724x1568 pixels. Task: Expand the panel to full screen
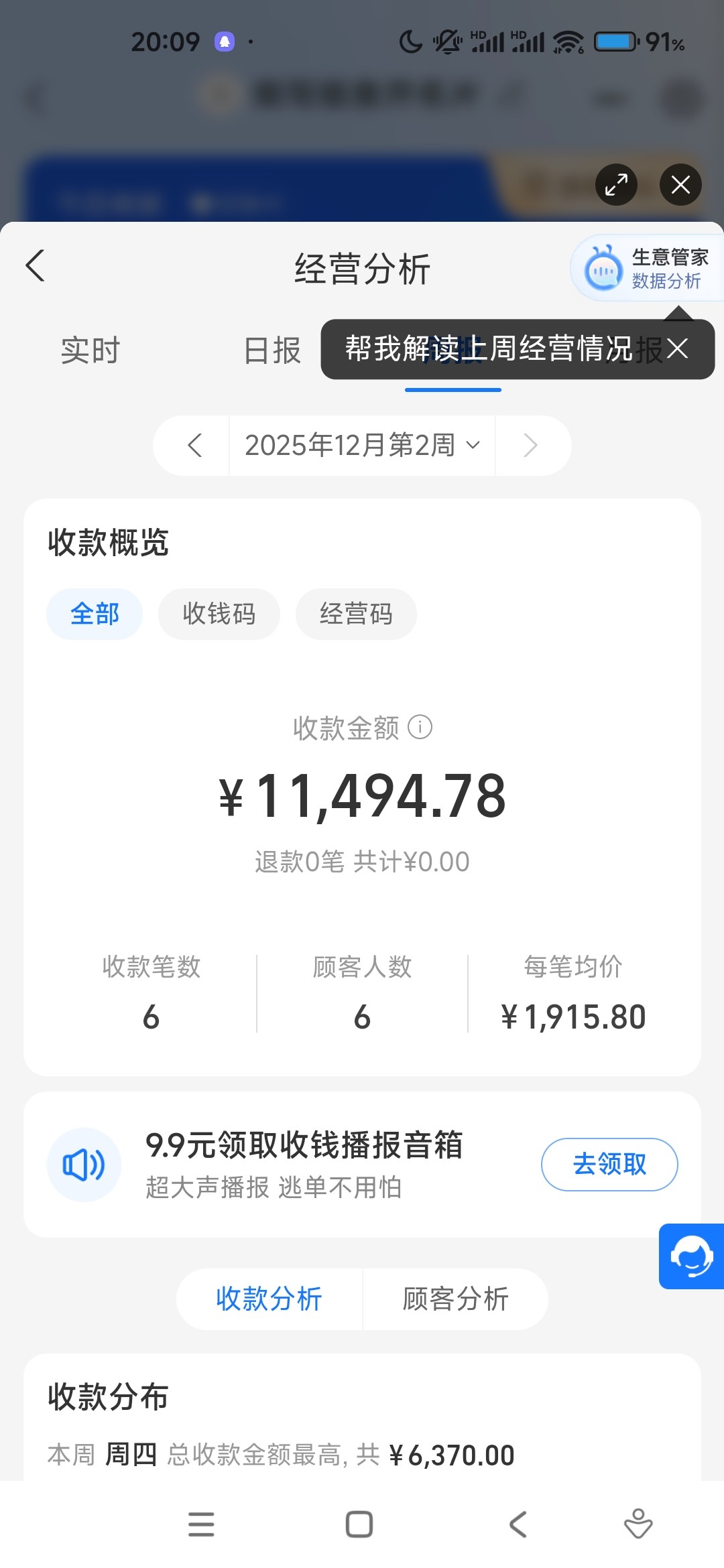click(x=616, y=184)
